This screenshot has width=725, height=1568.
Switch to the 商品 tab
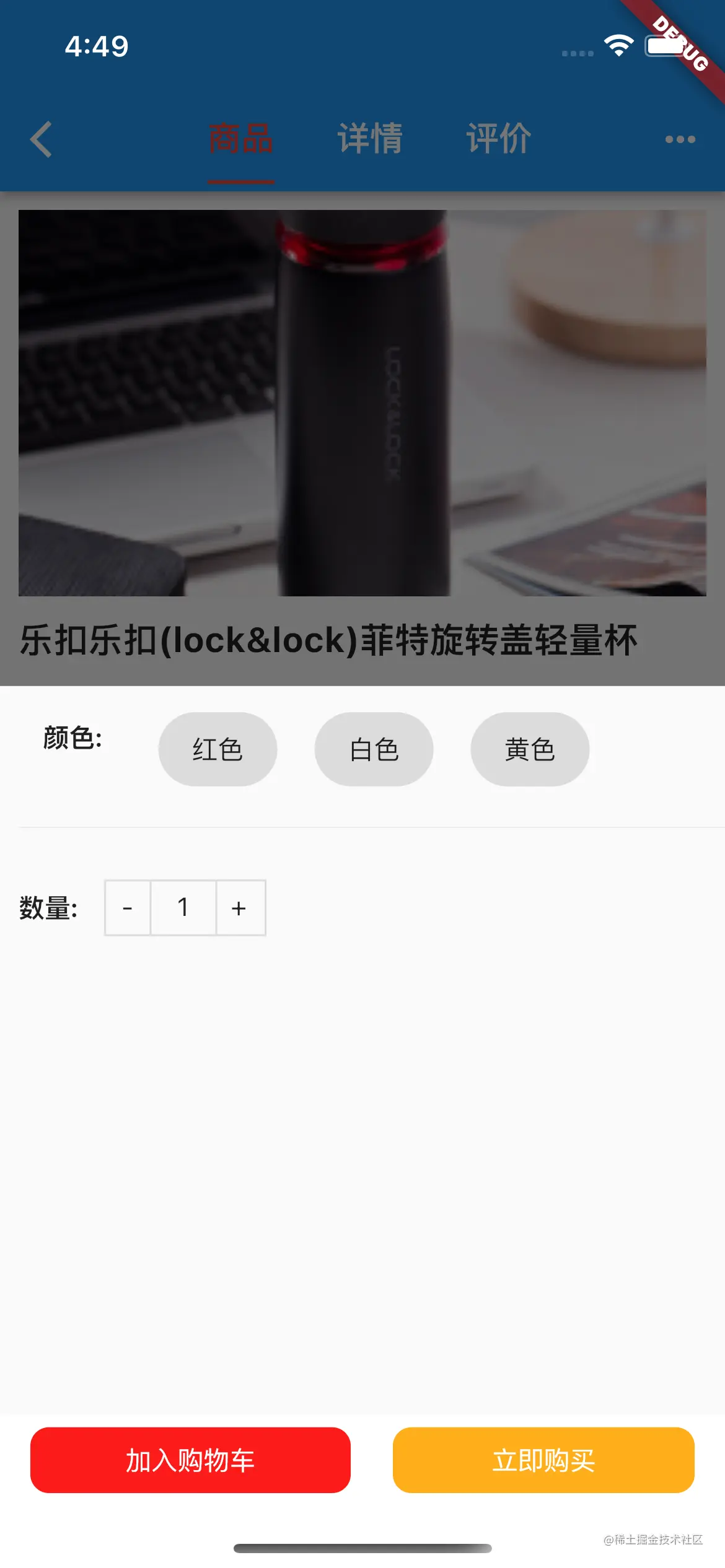[240, 139]
